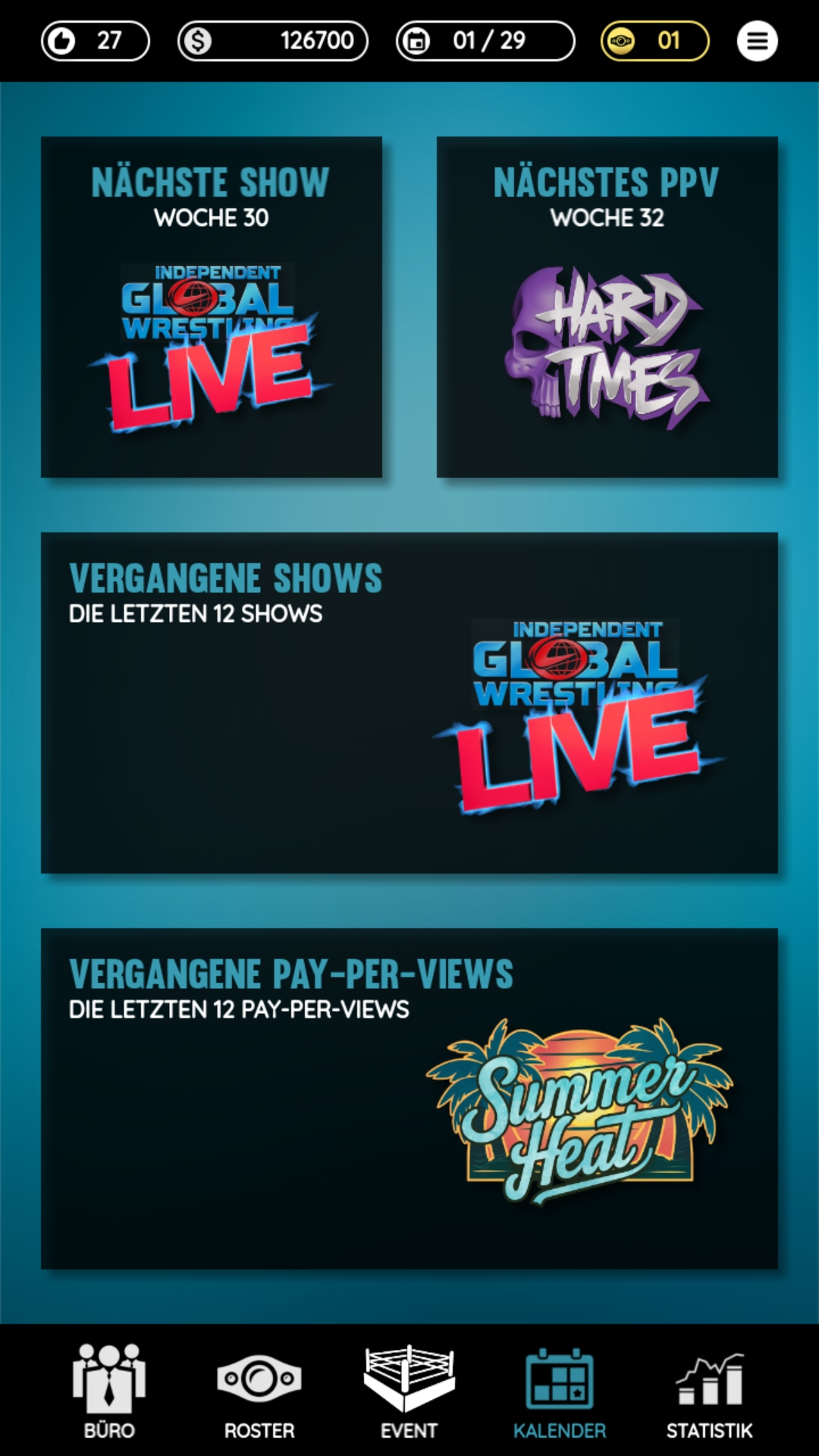Open the hamburger menu
The width and height of the screenshot is (819, 1456).
(757, 41)
